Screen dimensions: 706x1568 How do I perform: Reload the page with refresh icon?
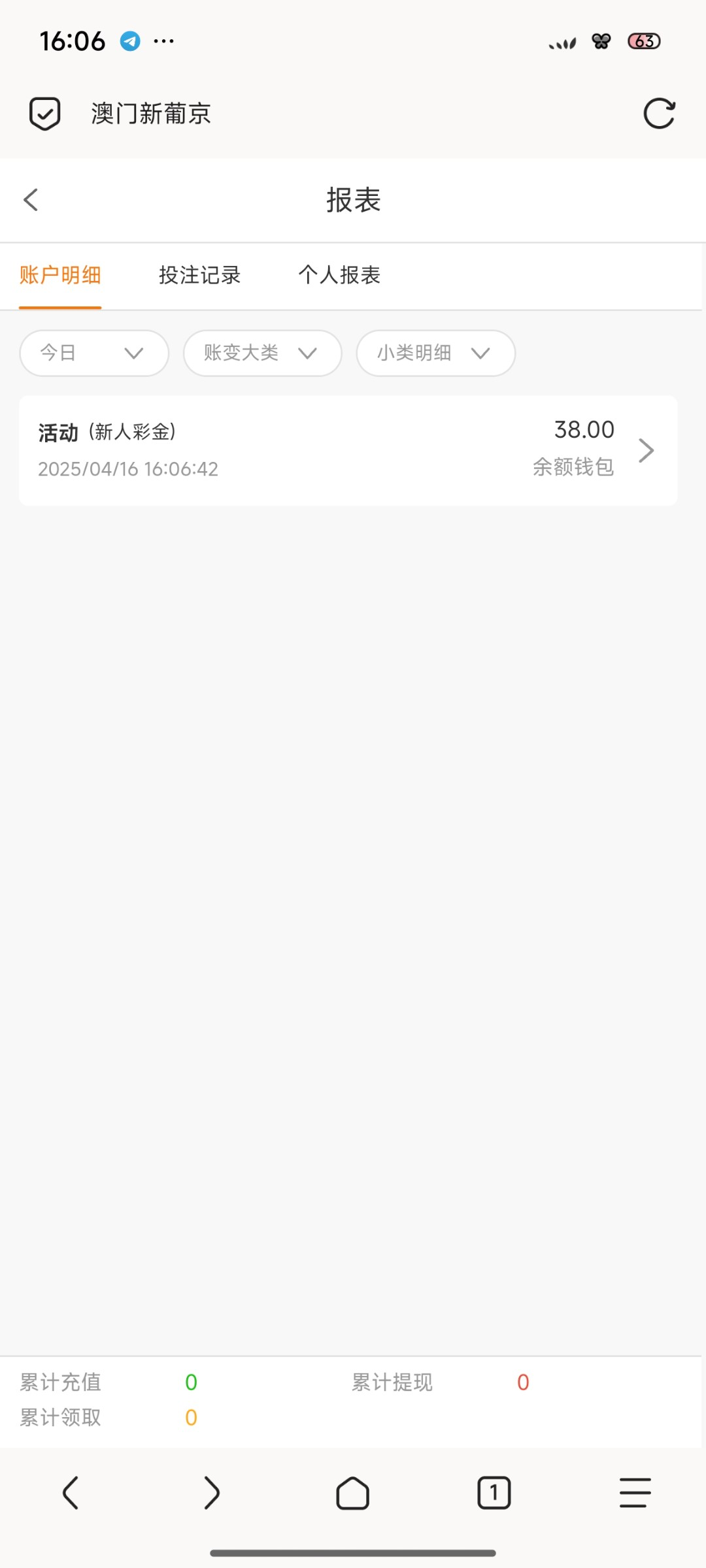pos(659,114)
